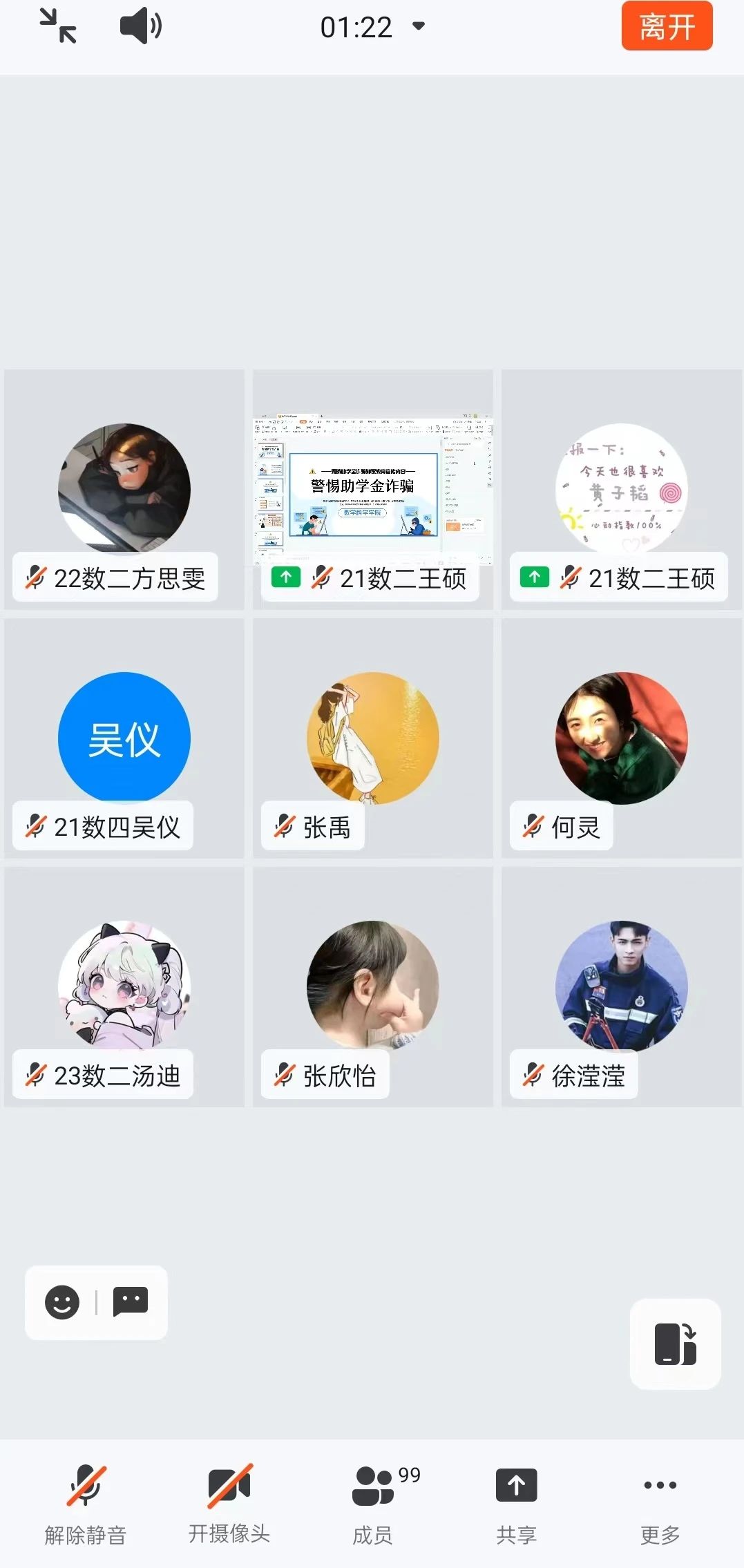This screenshot has width=744, height=1568.
Task: Toggle the speaker audio icon
Action: point(141,26)
